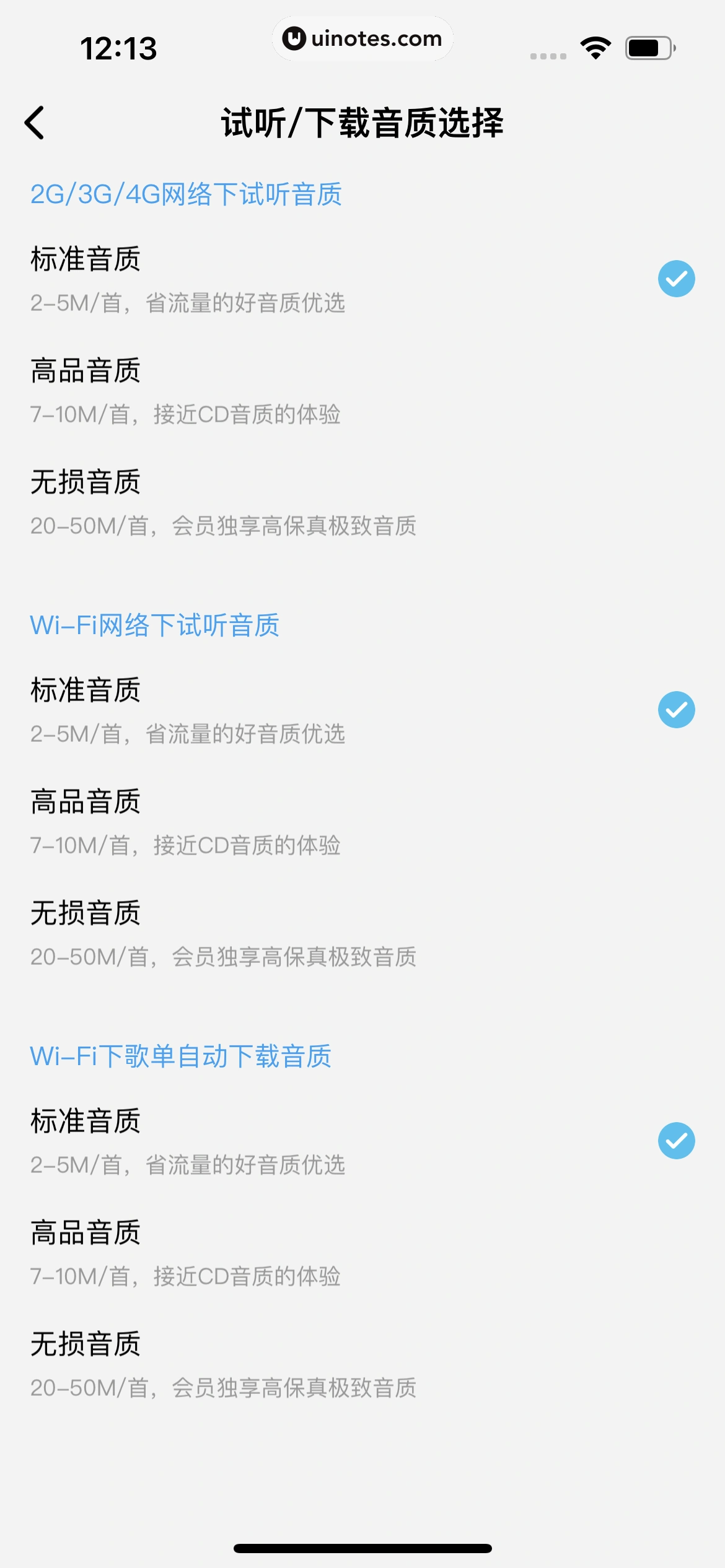Click the Wi-Fi signal icon in status bar
Image resolution: width=725 pixels, height=1568 pixels.
tap(595, 46)
